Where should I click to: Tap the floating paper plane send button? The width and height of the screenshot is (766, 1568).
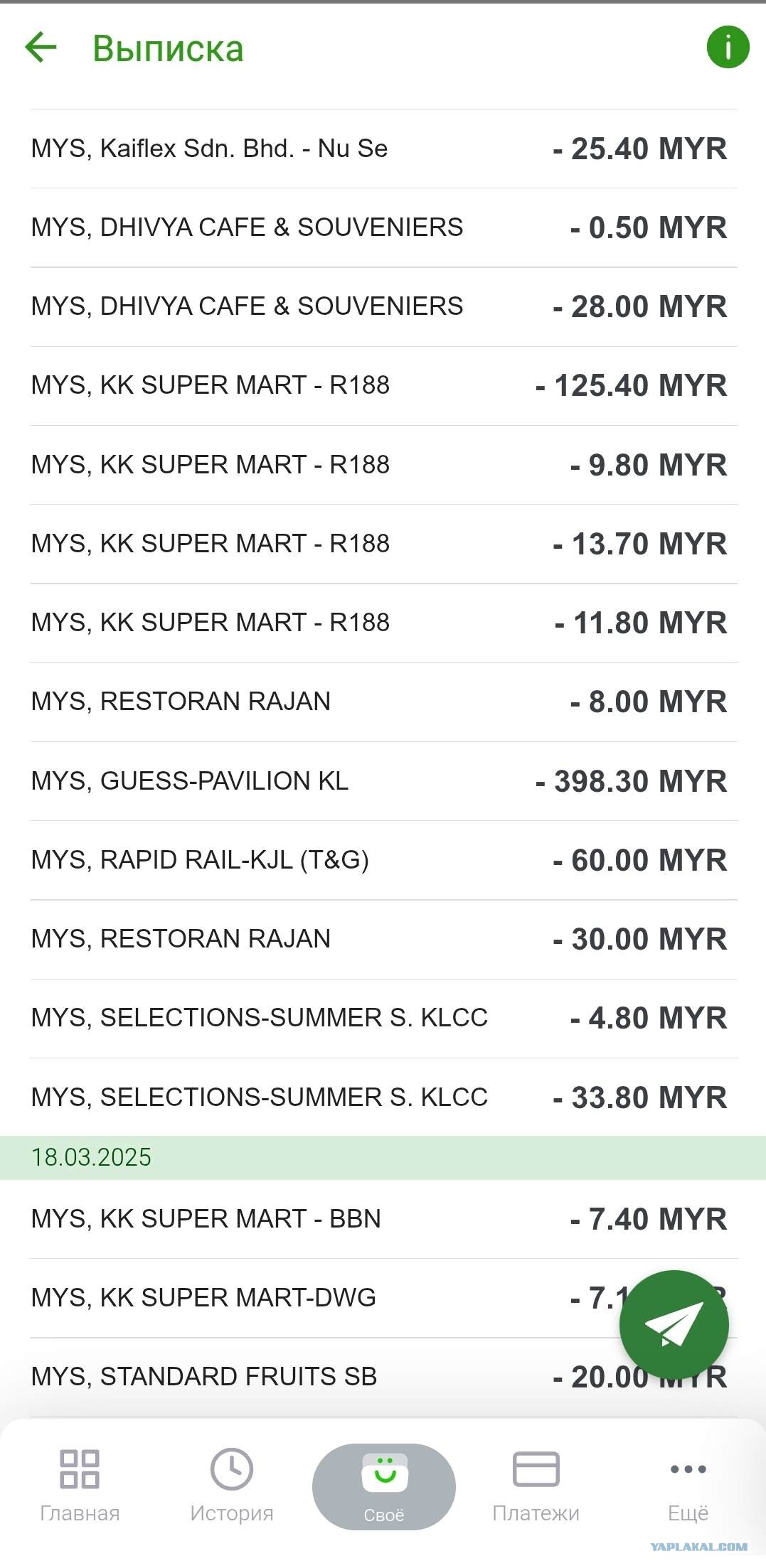click(x=674, y=1325)
